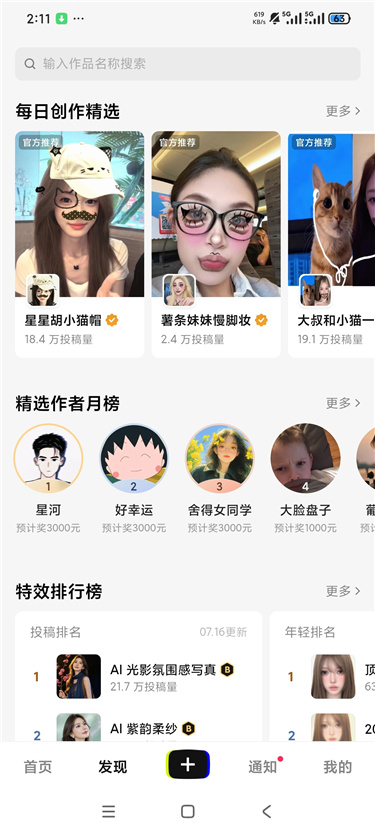Open the AI 光影氛围感写真 ranking row
The width and height of the screenshot is (375, 833).
(139, 676)
